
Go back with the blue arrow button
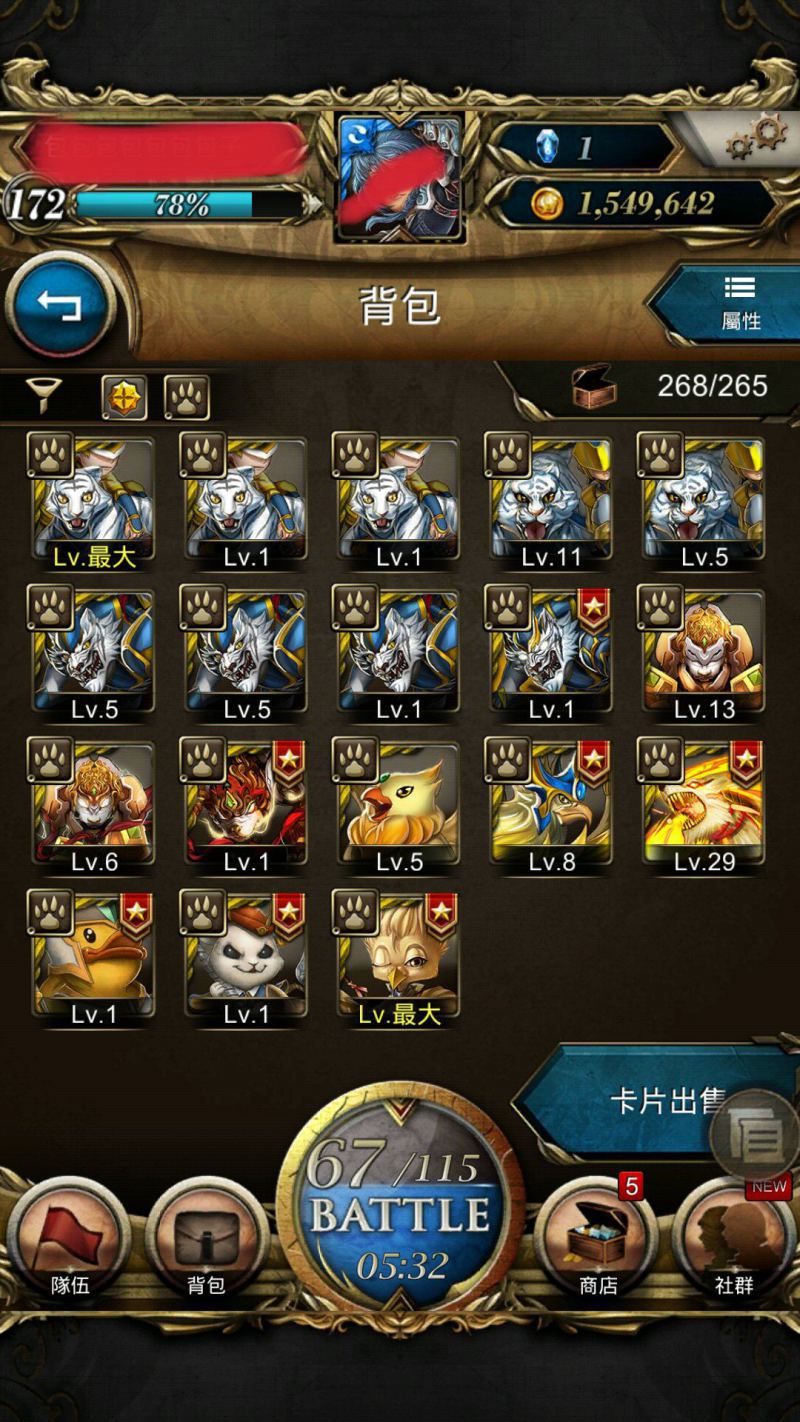click(60, 305)
